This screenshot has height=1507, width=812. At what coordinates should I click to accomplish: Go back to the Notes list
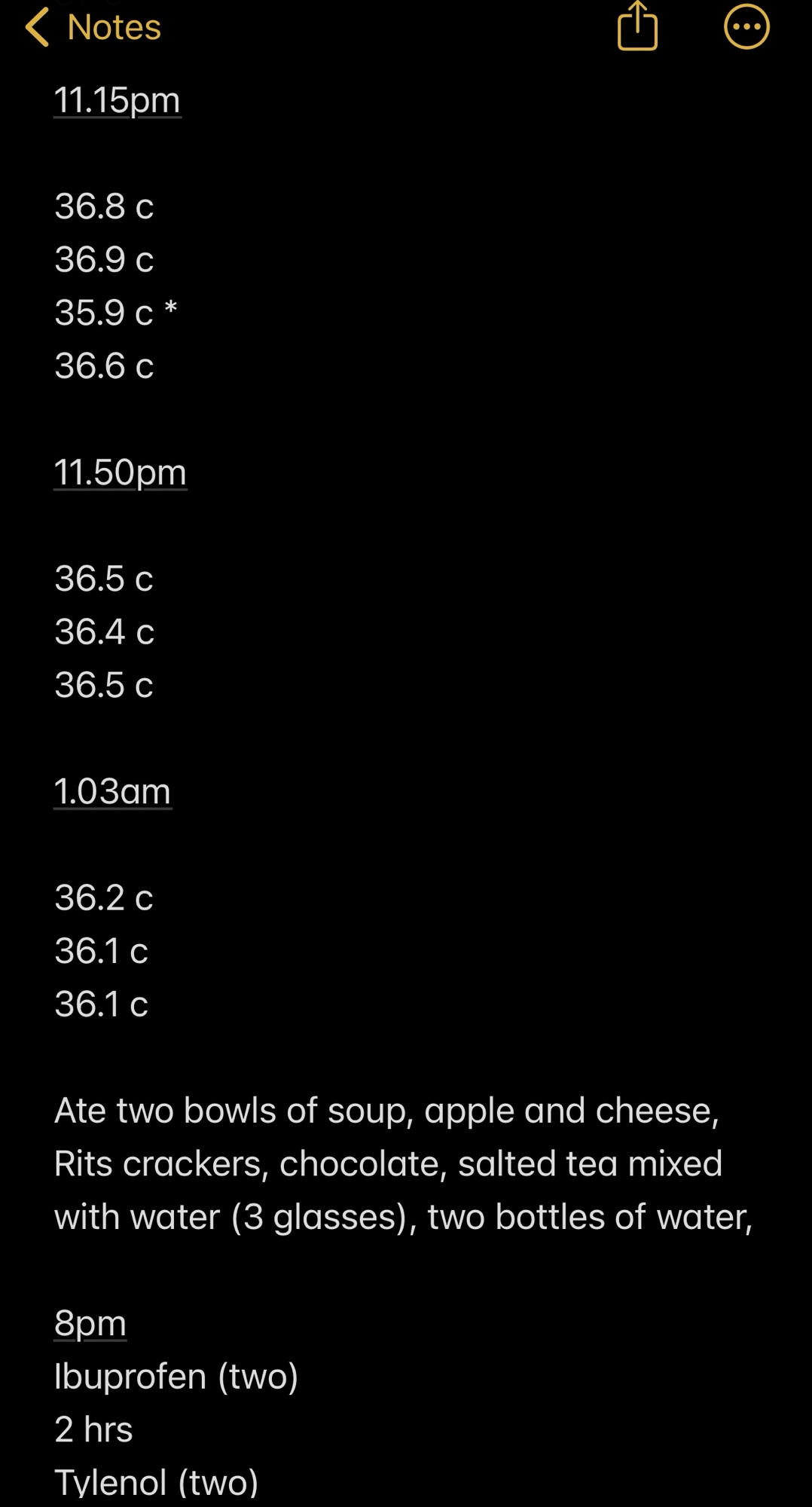(92, 28)
